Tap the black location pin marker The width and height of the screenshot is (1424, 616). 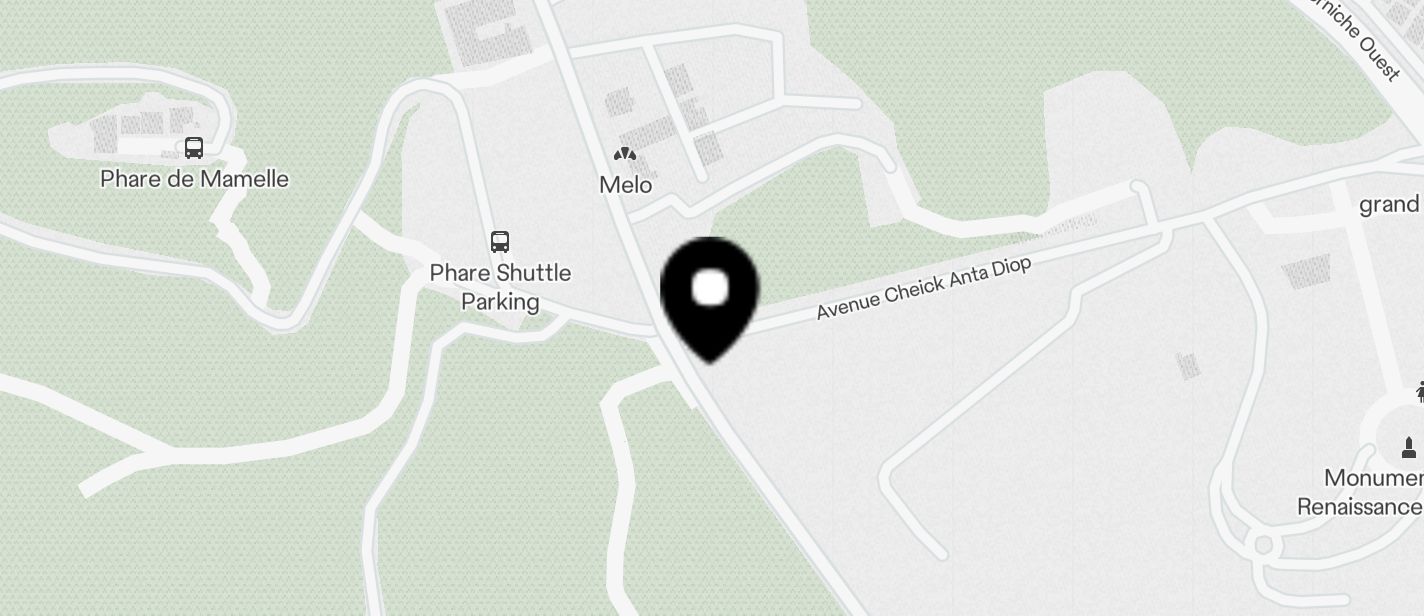pyautogui.click(x=710, y=297)
